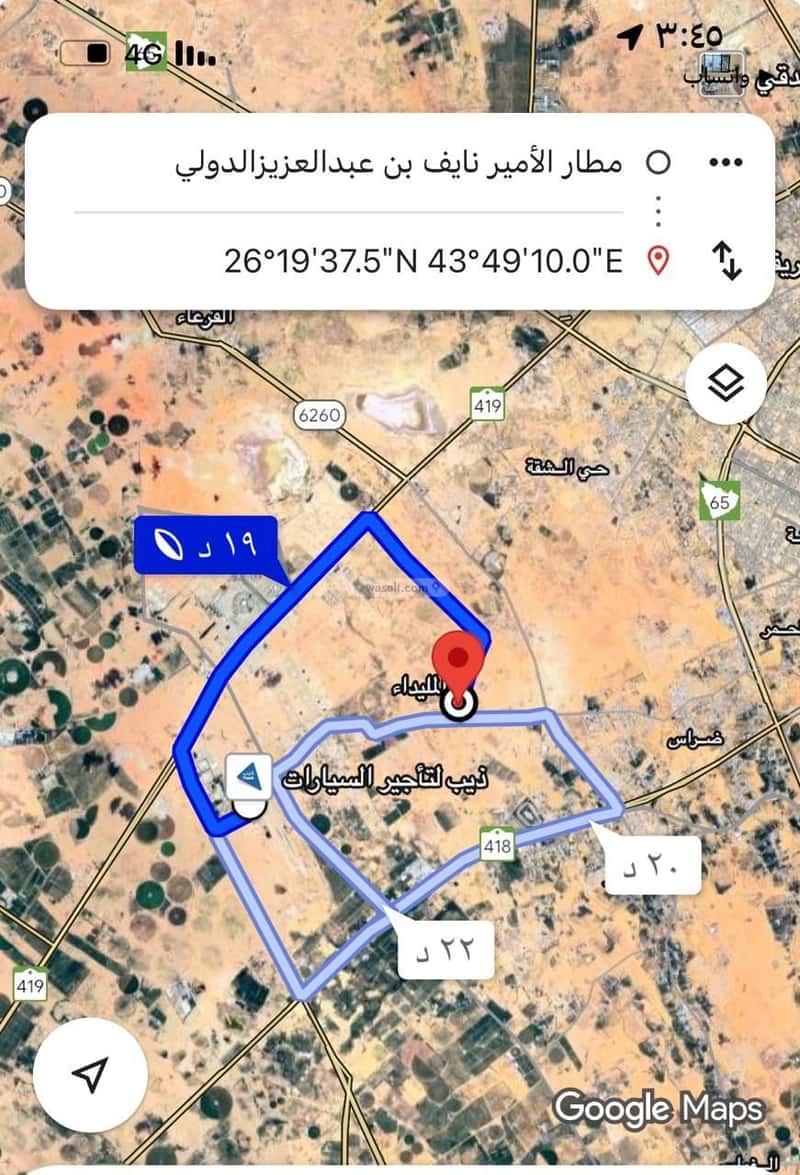
Task: Edit the starting point field showing the airport
Action: [x=398, y=164]
